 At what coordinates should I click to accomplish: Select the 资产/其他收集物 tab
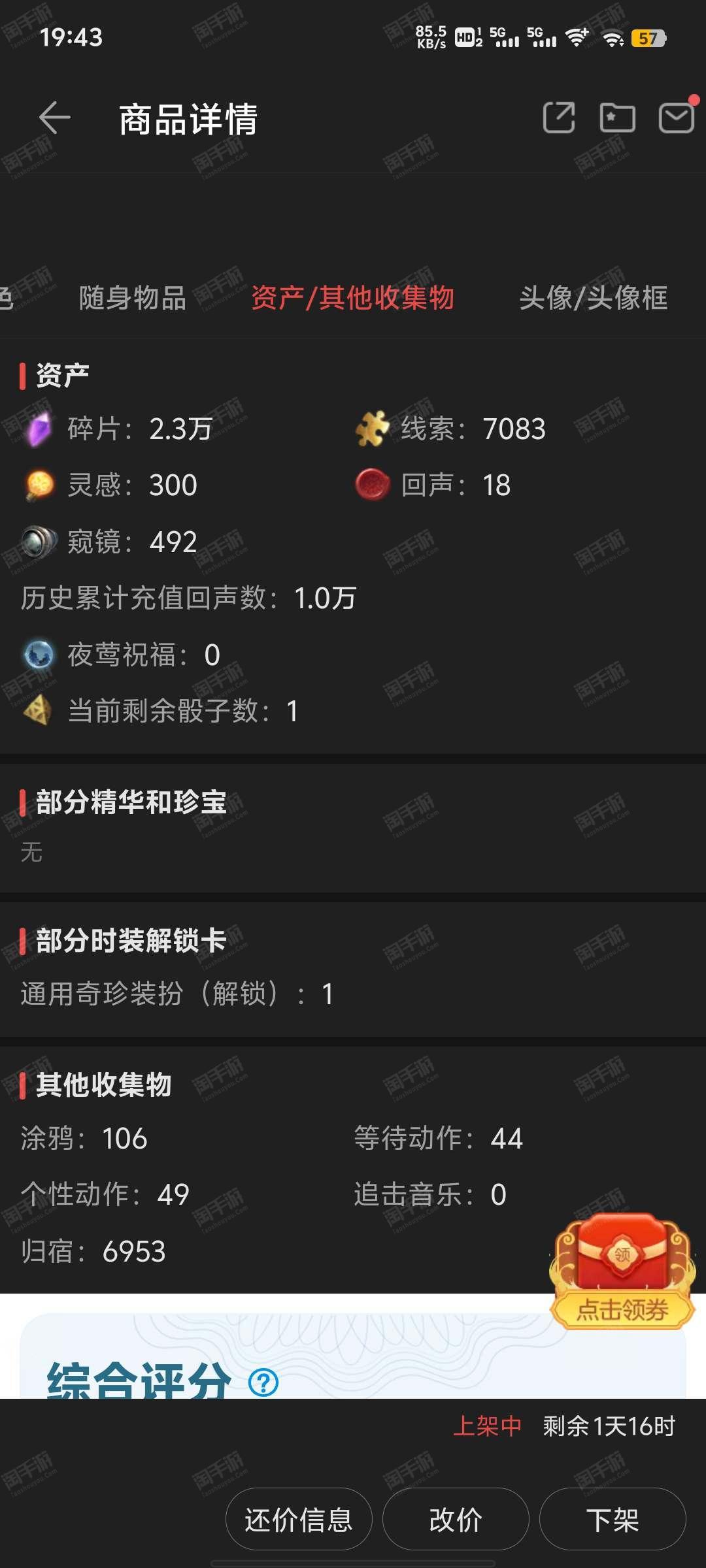[353, 298]
